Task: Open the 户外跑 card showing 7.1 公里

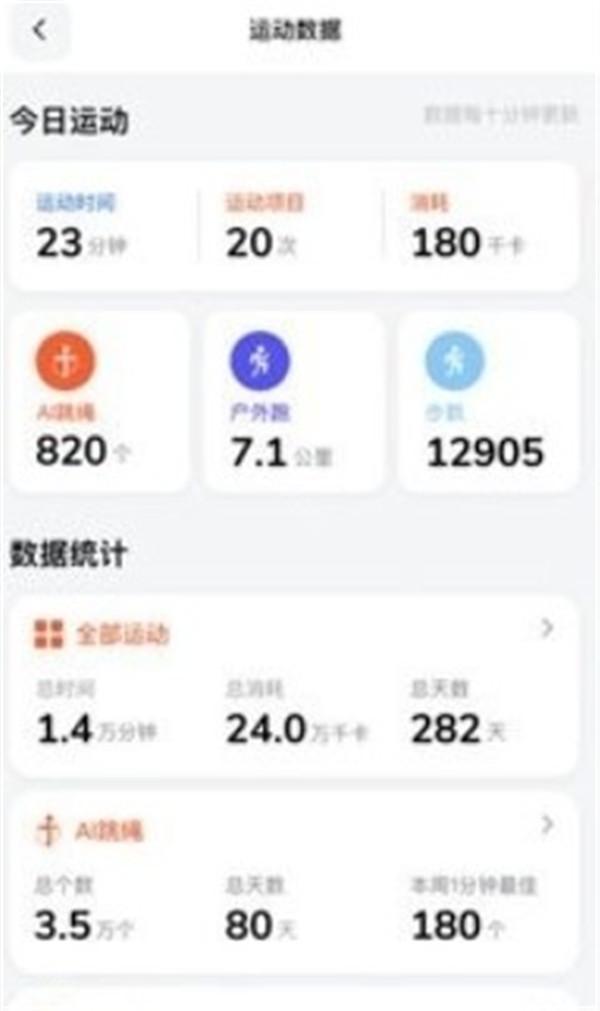Action: (294, 402)
